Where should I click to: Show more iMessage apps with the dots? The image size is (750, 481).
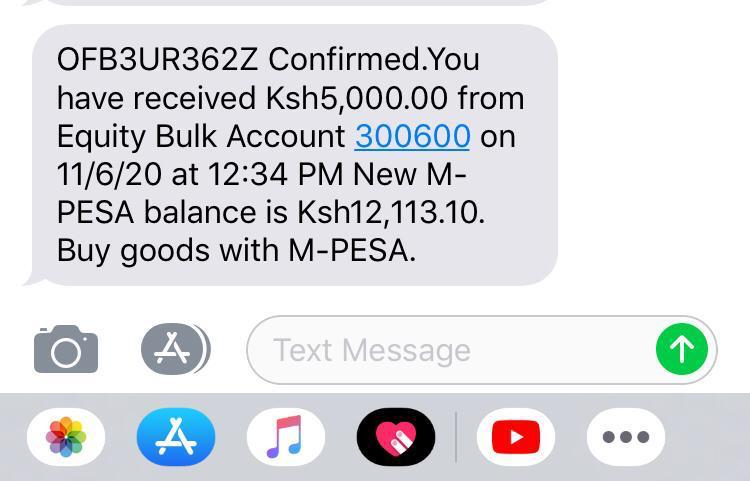point(626,437)
